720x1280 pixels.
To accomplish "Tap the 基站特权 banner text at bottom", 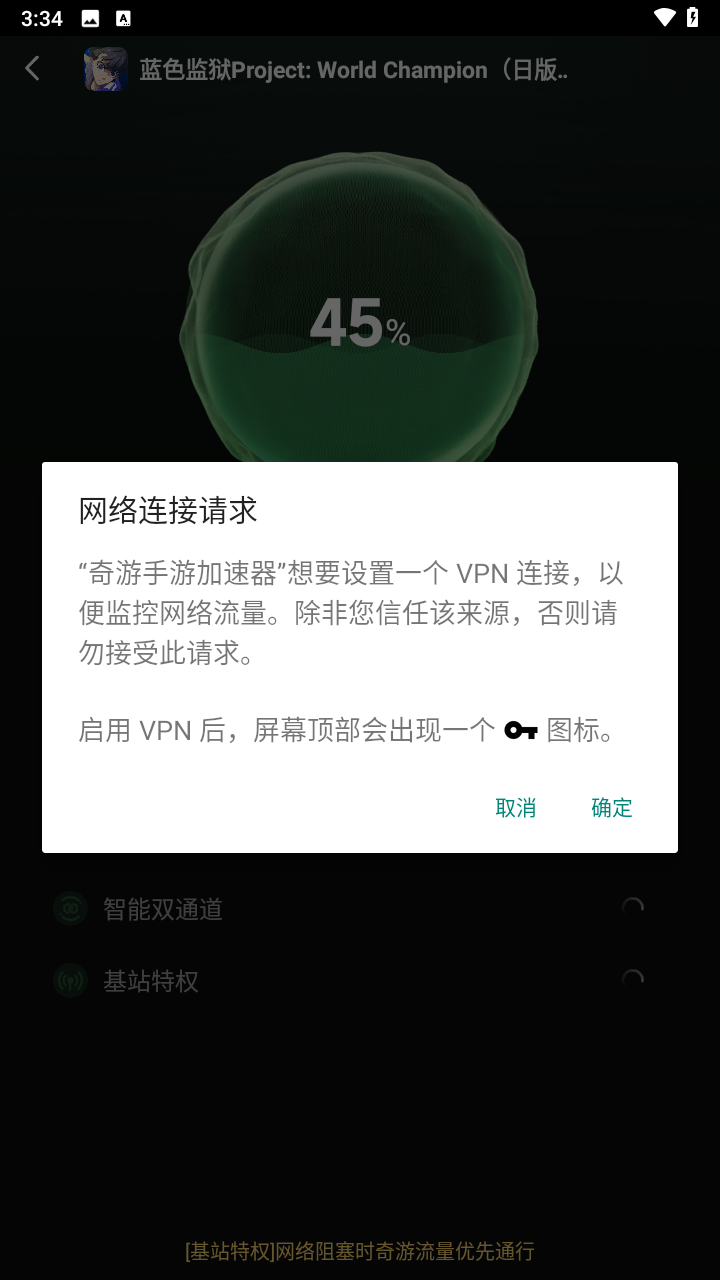I will pos(360,1251).
